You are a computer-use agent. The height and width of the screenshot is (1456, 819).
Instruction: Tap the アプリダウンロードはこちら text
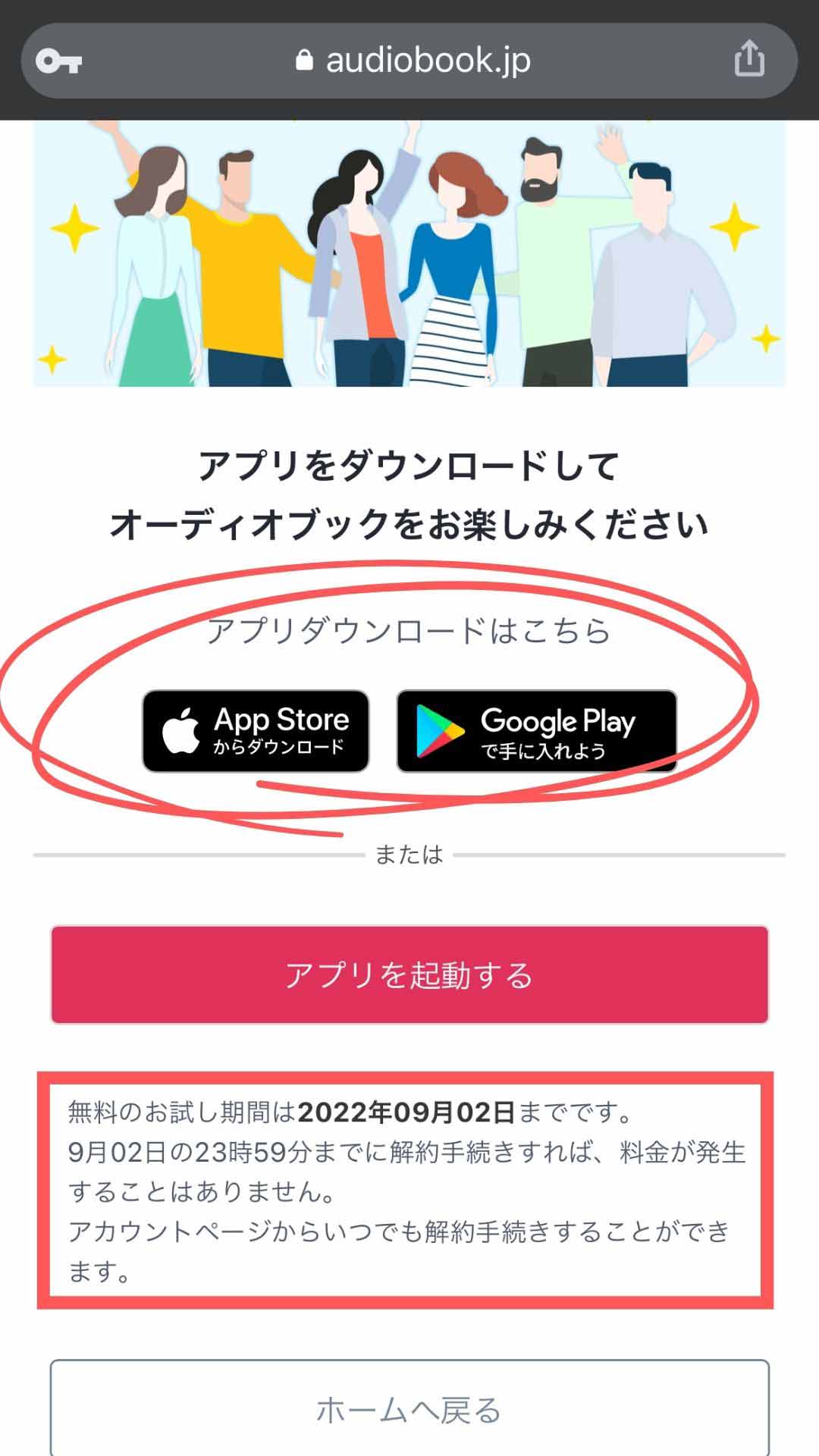pos(409,632)
